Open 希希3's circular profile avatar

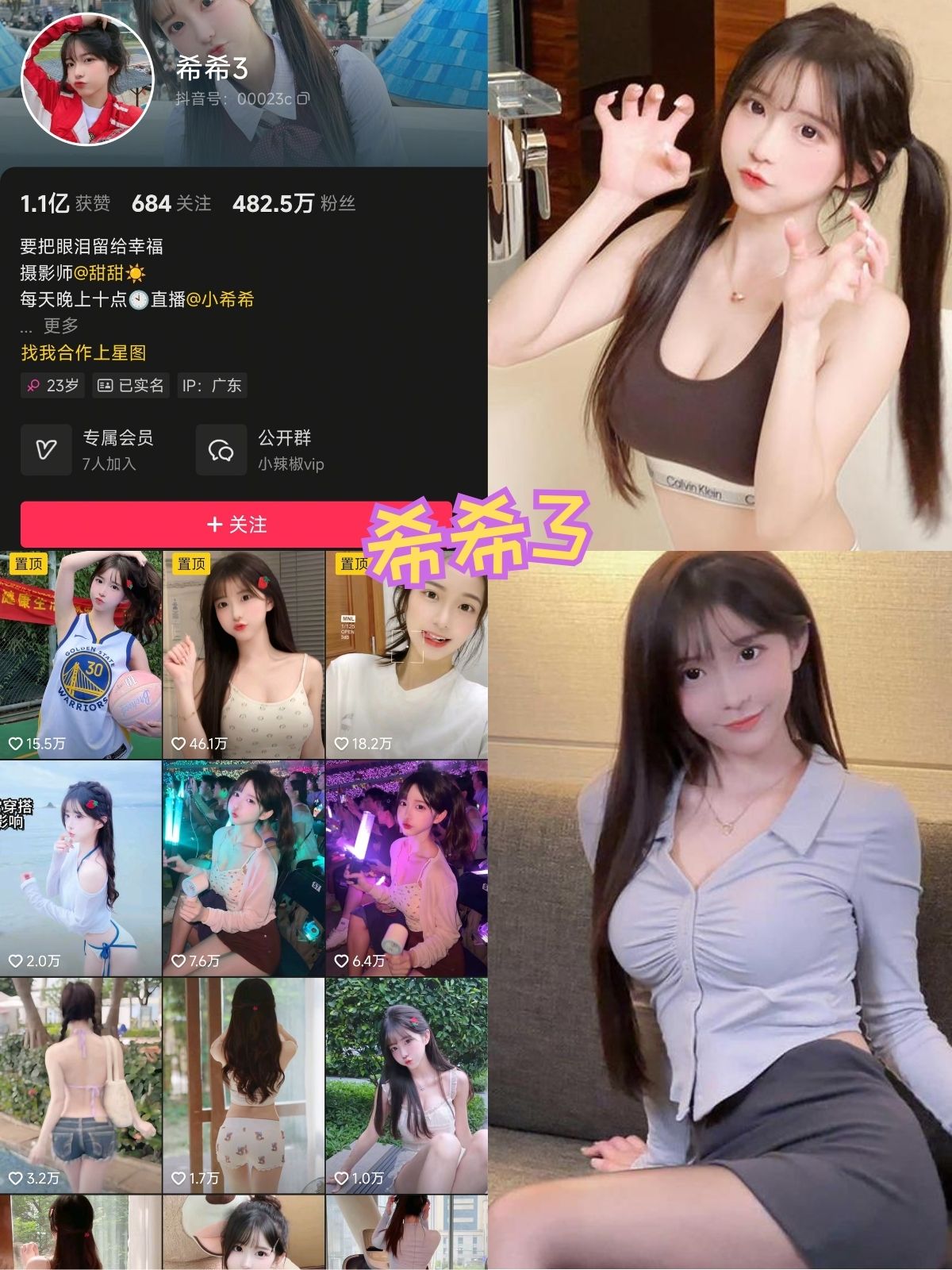[x=86, y=79]
